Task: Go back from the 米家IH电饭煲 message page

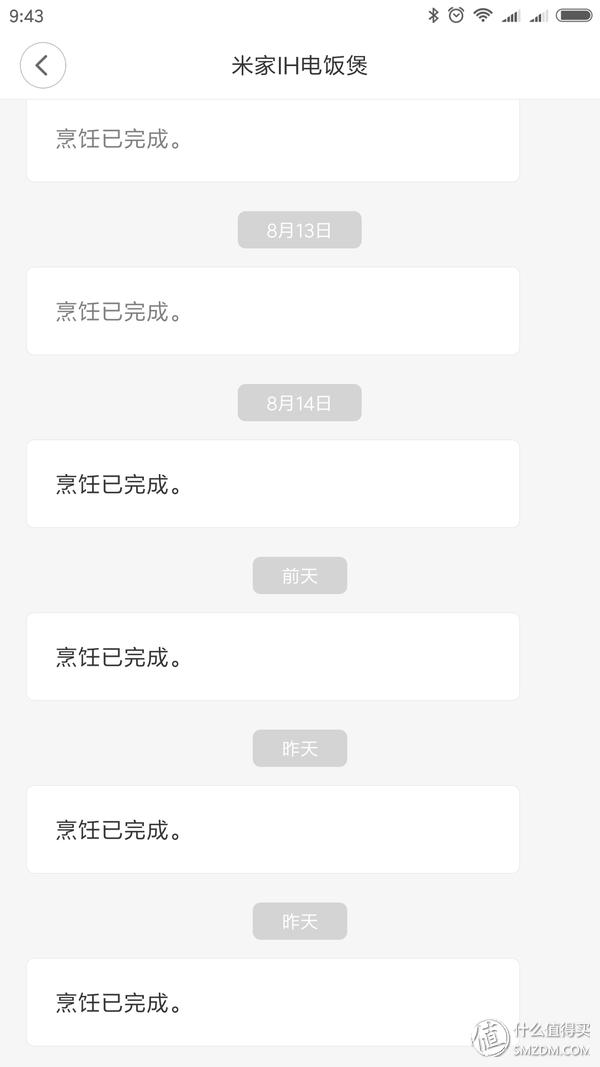Action: click(42, 66)
